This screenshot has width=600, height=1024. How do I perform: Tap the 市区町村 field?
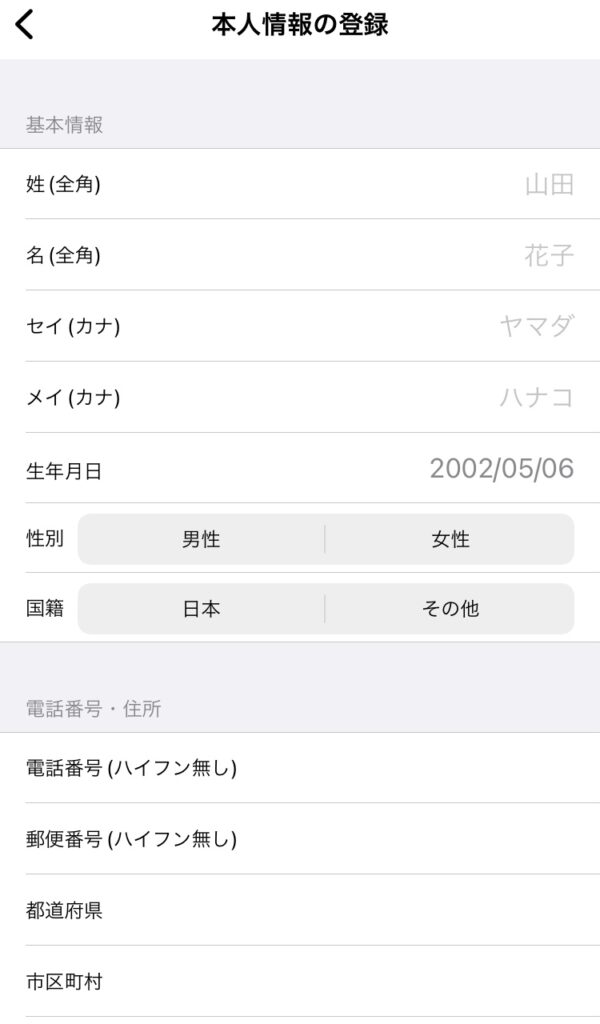(x=300, y=981)
